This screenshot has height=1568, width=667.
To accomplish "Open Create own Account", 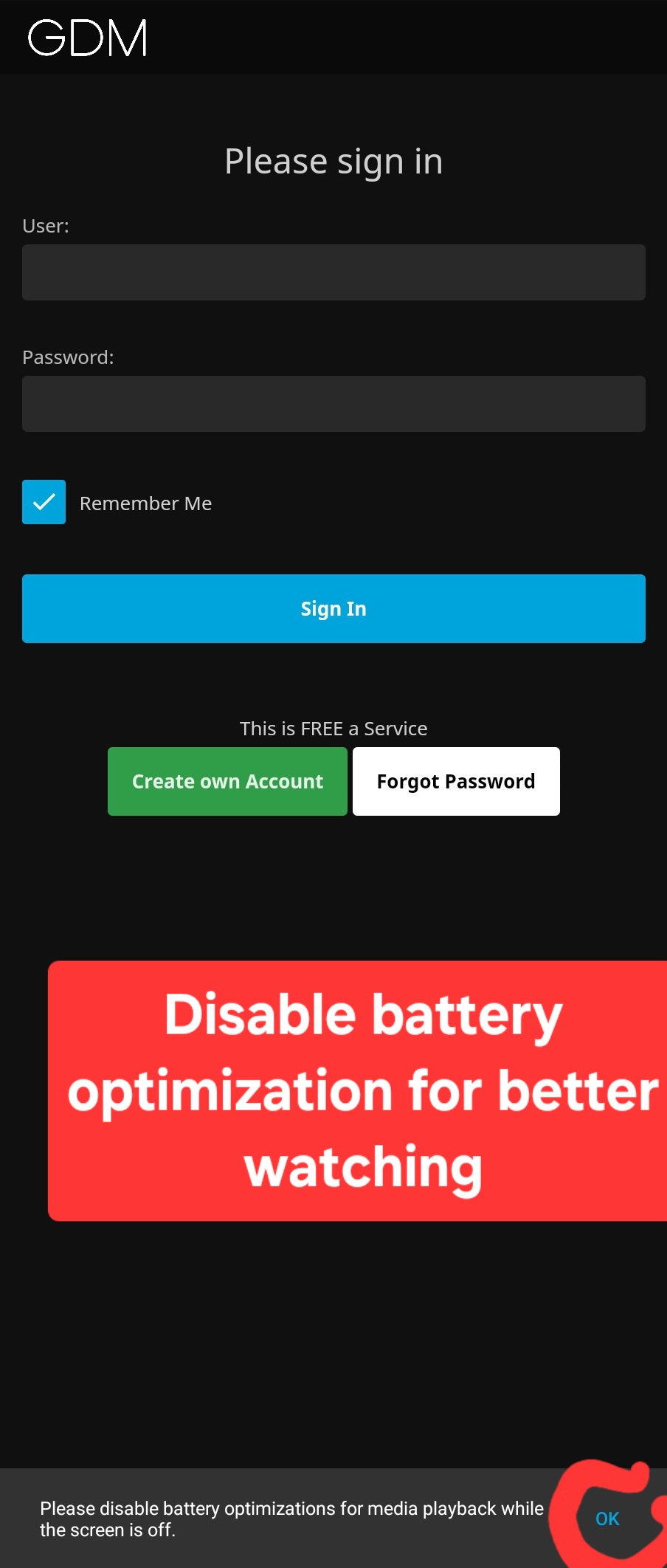I will 227,781.
